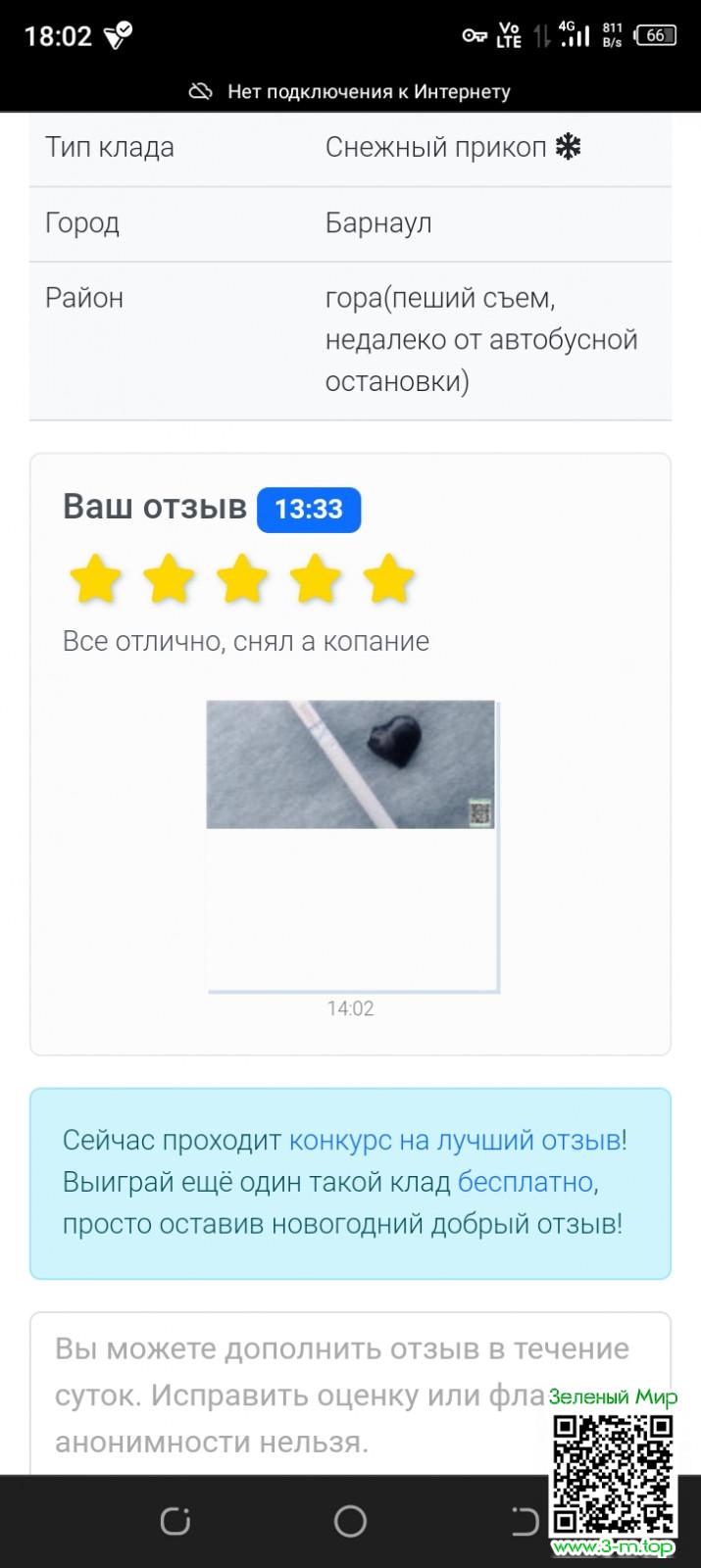Go to the home screen
Viewport: 701px width, 1568px height.
350,1521
